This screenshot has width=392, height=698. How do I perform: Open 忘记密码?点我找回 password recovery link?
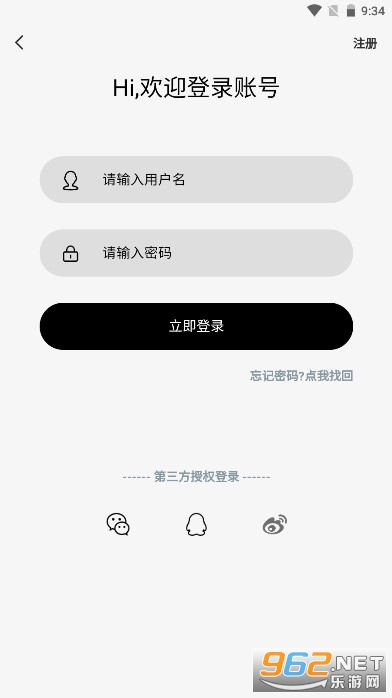click(301, 376)
